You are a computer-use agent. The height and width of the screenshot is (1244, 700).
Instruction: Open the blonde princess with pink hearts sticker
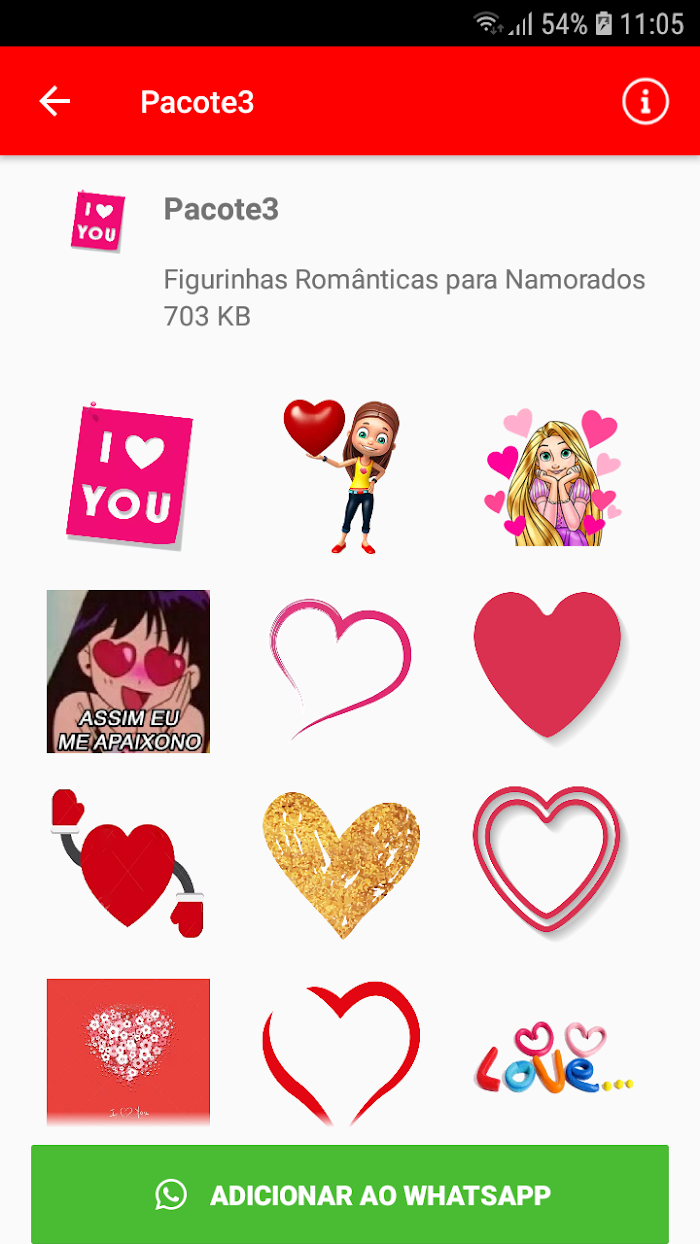click(x=554, y=476)
